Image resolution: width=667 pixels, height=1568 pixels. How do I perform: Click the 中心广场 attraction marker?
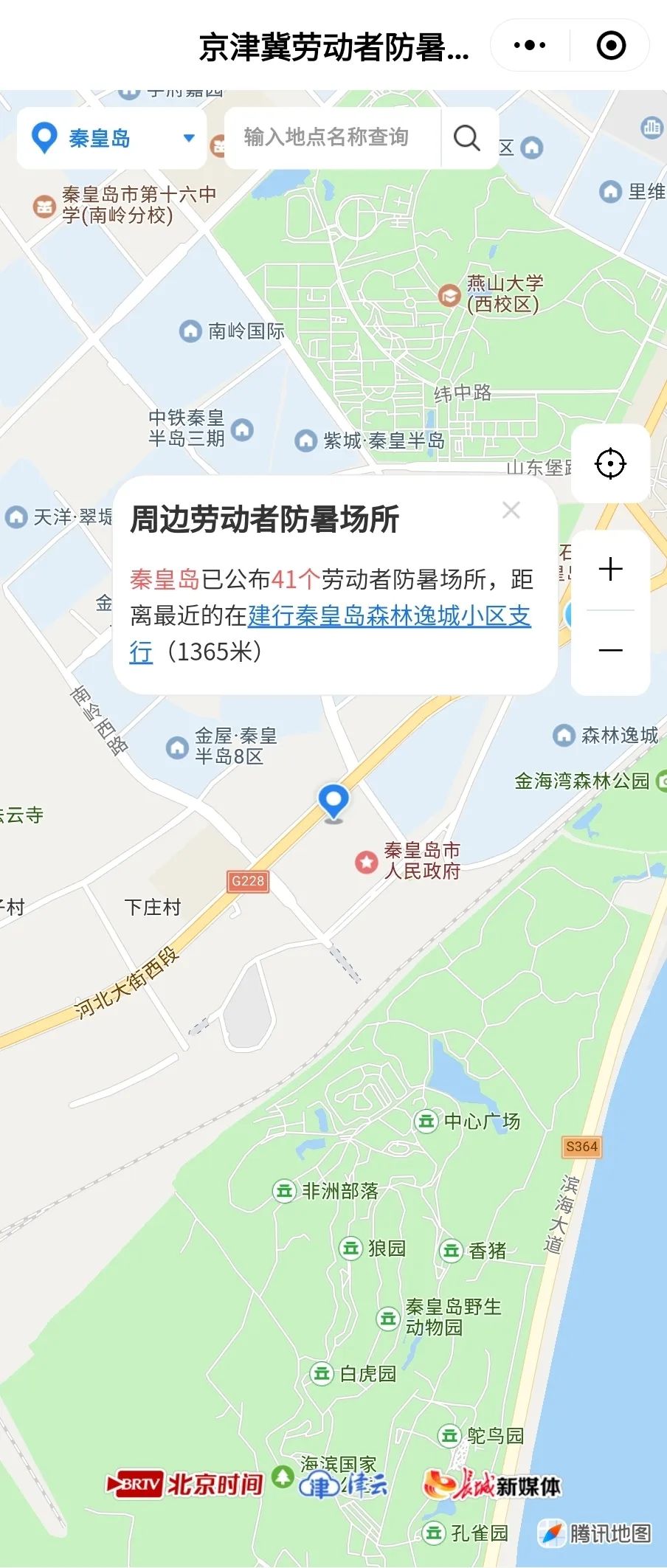425,1122
